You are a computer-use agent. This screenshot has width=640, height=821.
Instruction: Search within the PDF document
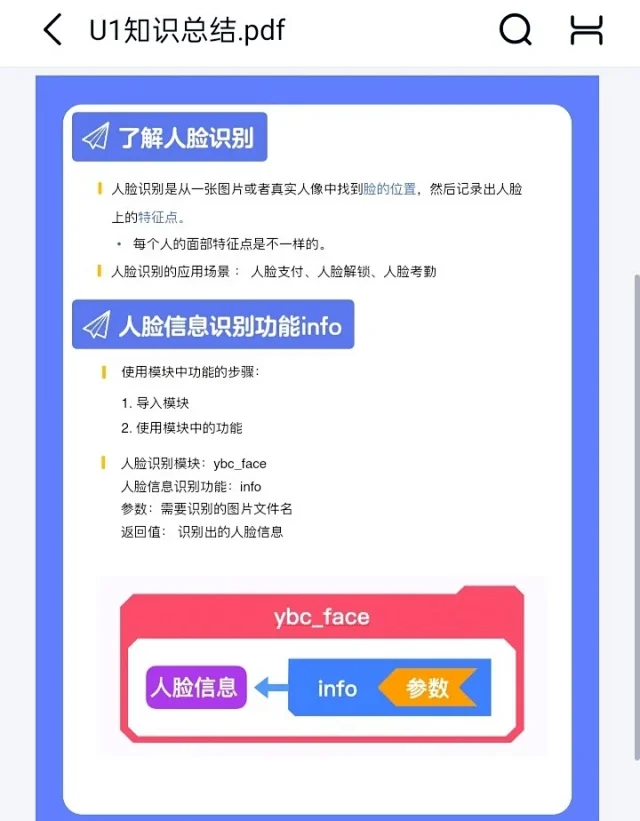[x=515, y=30]
